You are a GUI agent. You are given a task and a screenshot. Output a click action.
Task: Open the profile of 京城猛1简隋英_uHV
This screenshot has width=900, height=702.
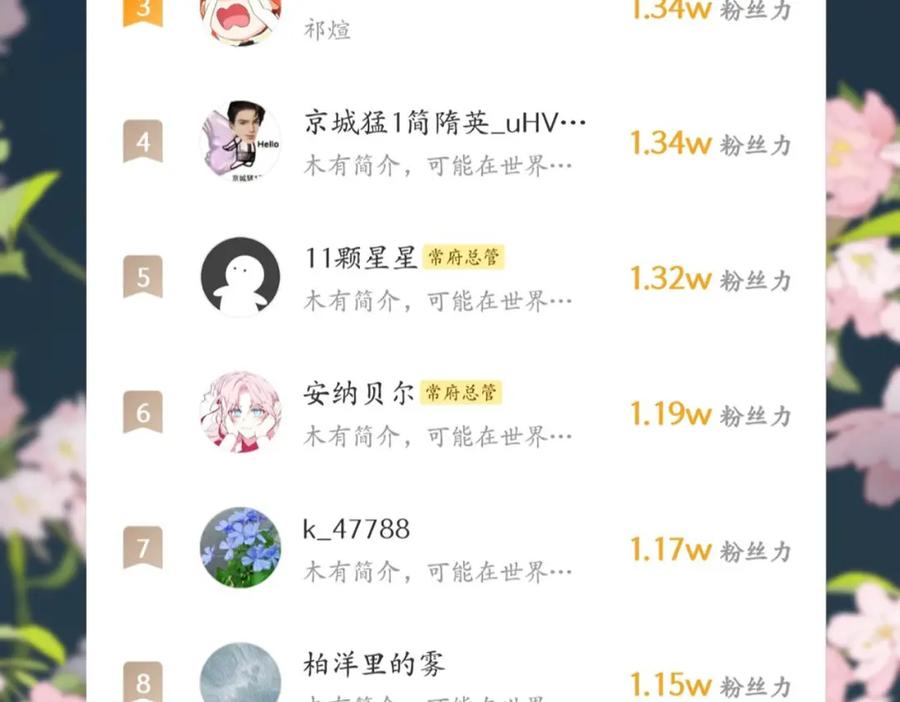pos(444,124)
